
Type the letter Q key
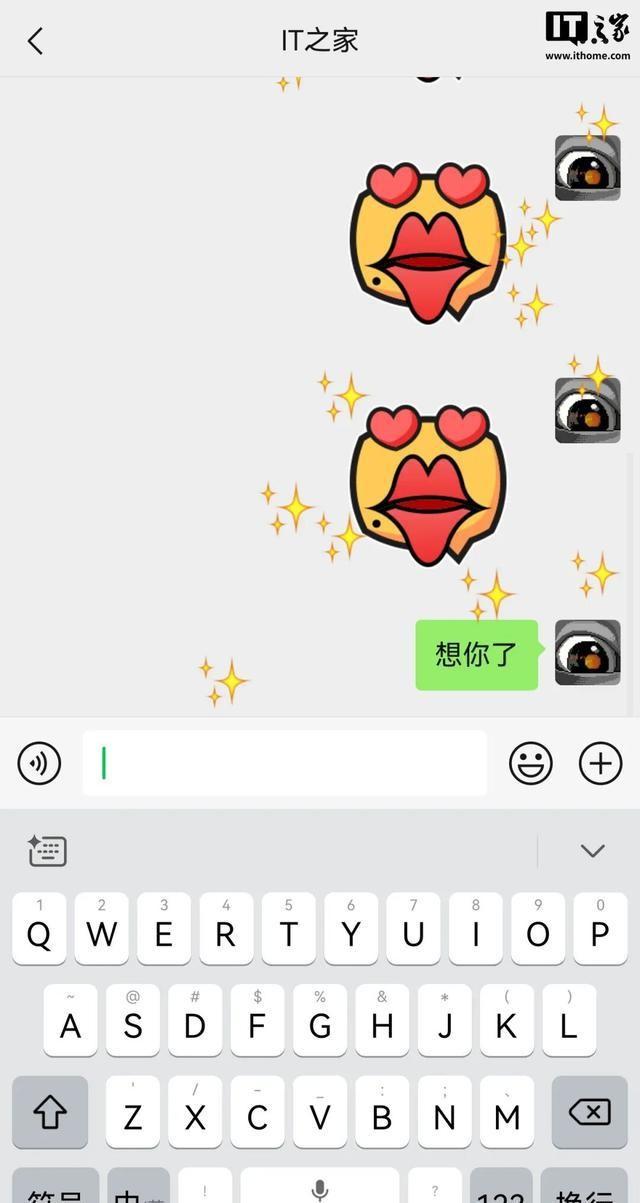39,929
